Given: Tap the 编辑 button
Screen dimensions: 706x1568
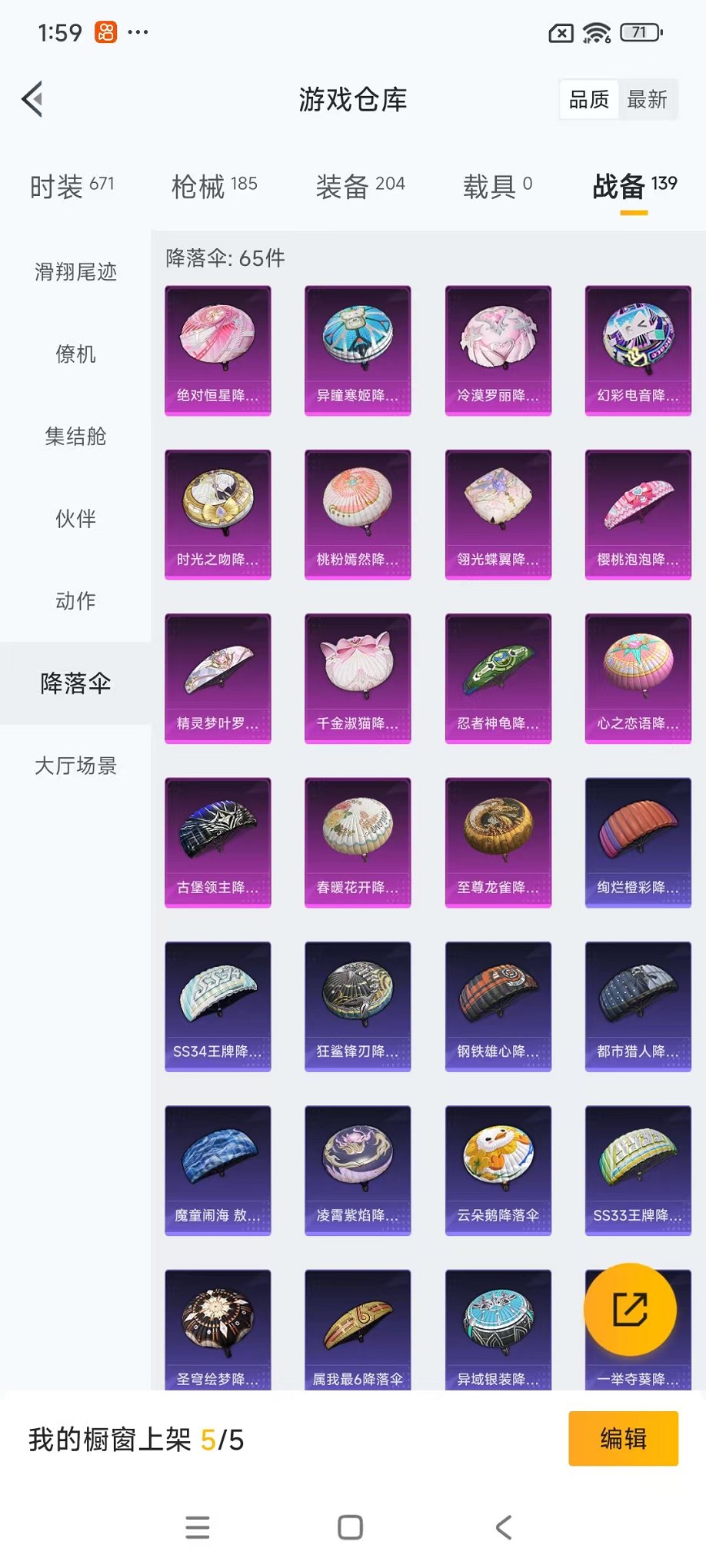Looking at the screenshot, I should coord(623,1439).
